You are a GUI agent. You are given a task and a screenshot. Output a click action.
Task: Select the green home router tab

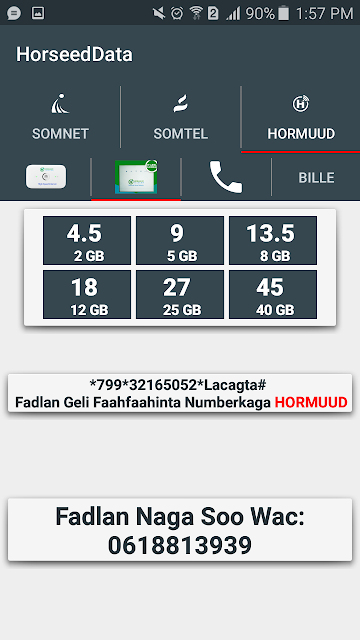136,177
